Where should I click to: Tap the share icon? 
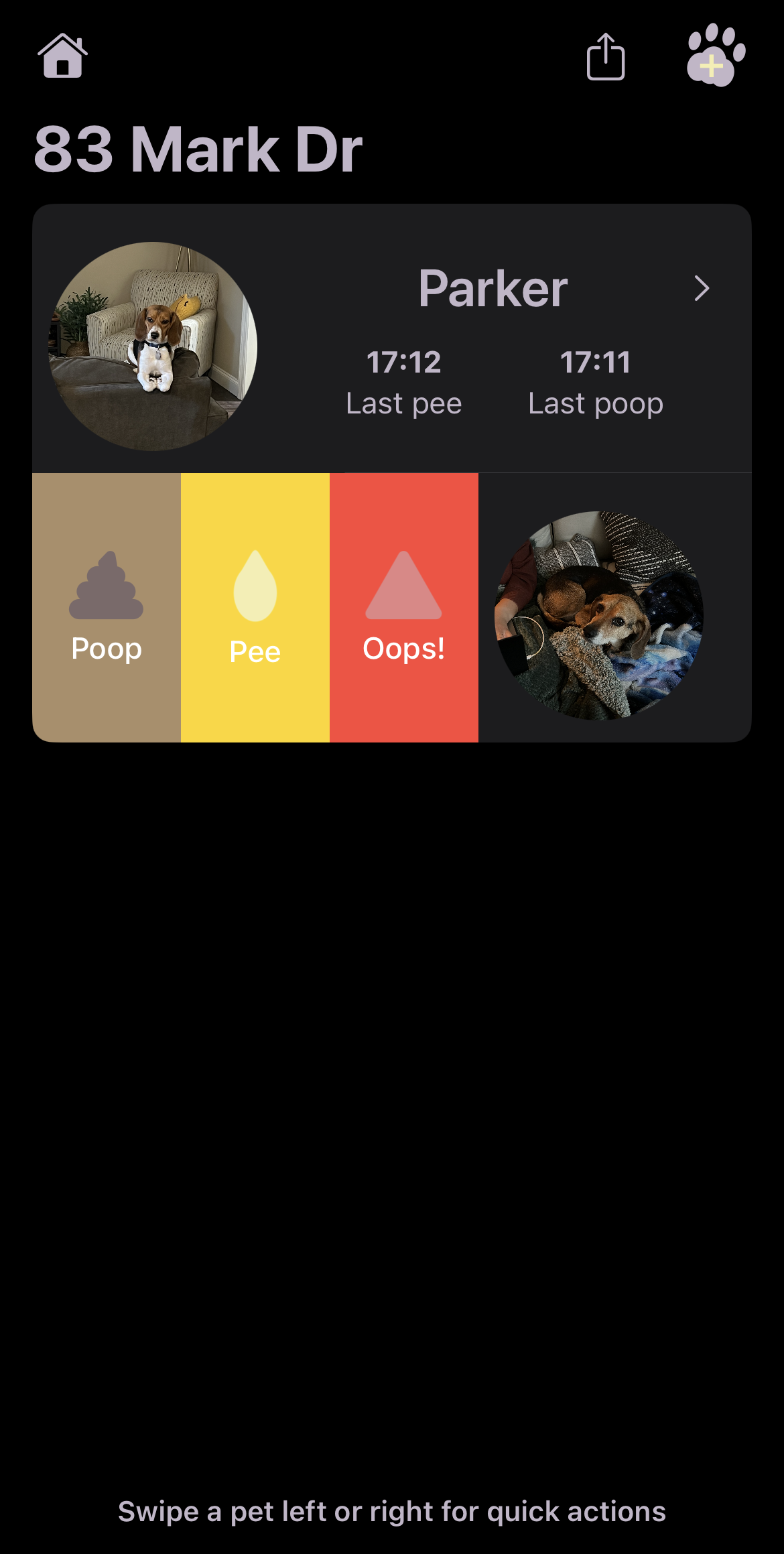(606, 56)
